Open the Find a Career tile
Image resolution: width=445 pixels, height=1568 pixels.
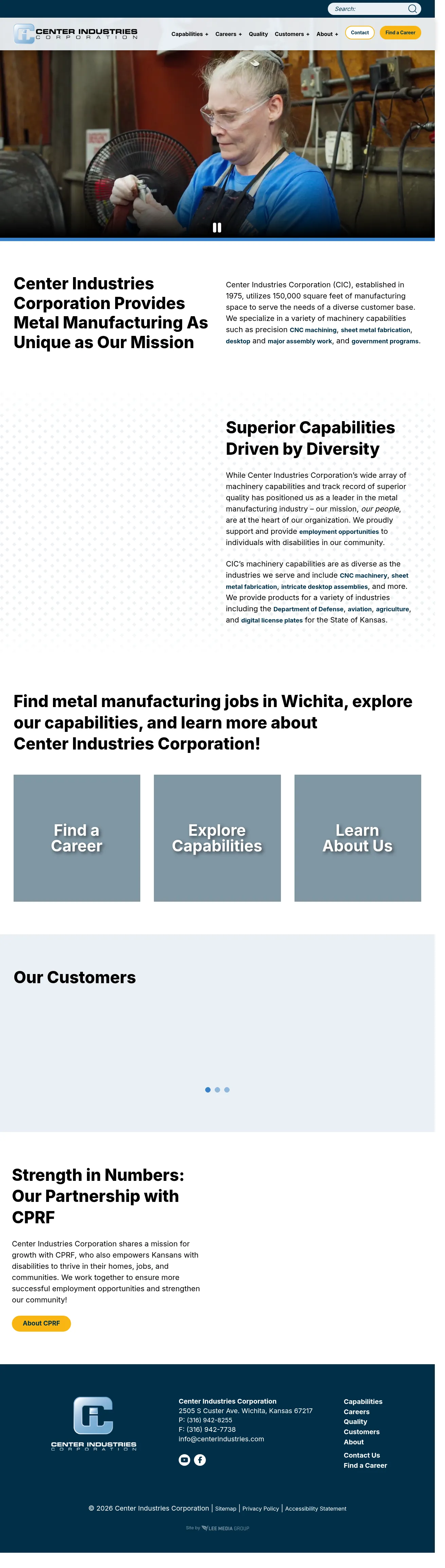coord(77,837)
